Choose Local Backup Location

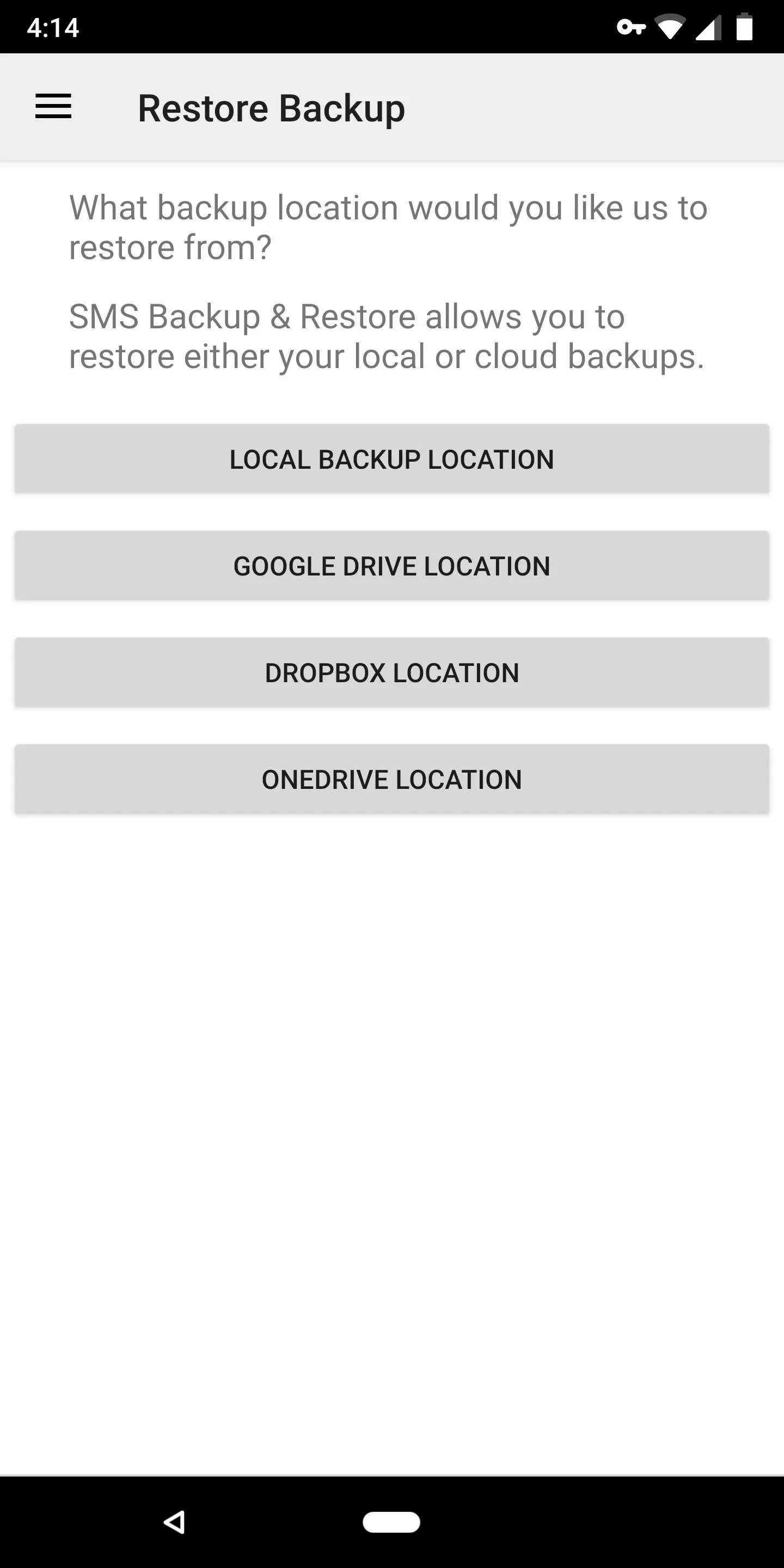pos(392,459)
